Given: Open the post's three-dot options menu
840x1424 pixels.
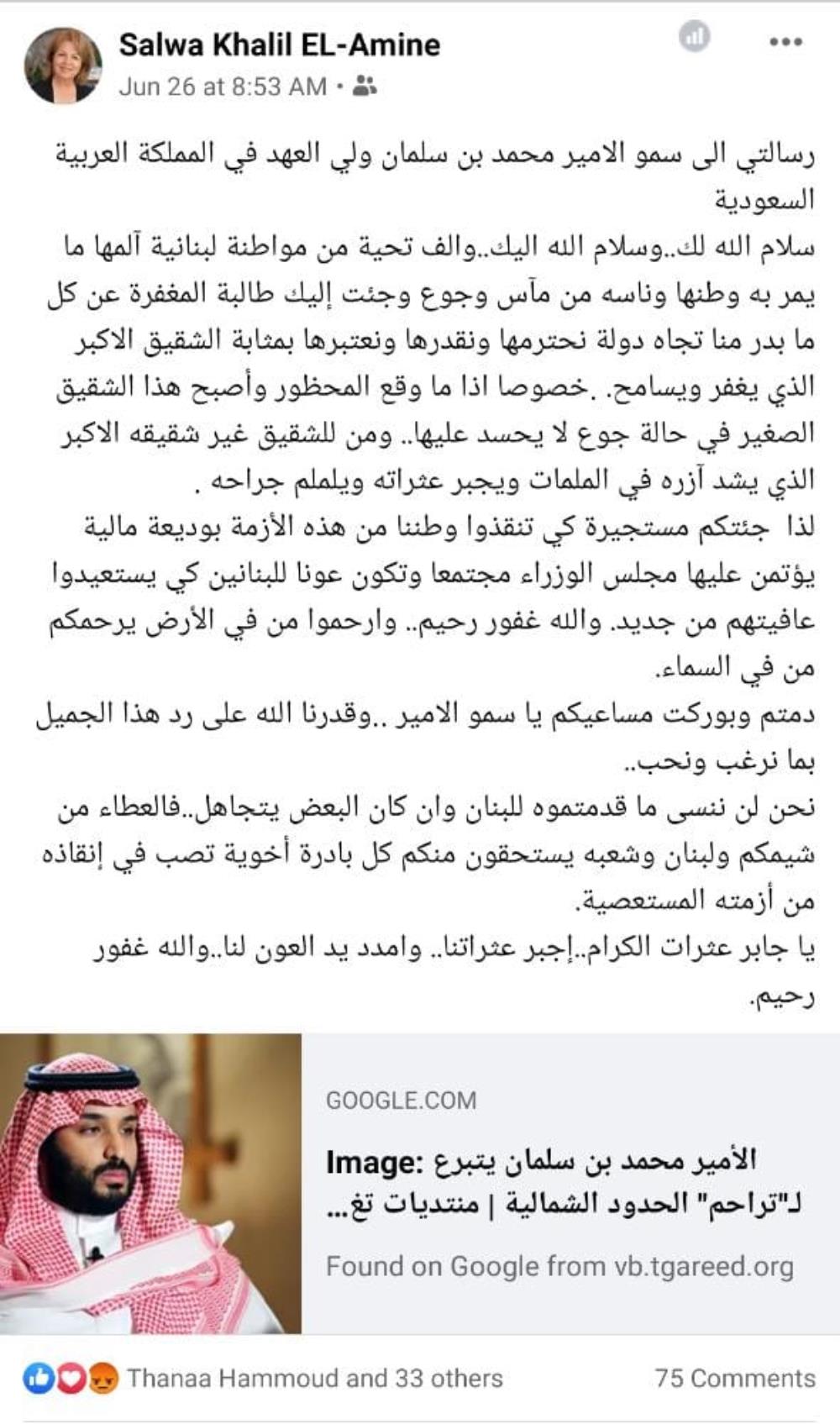Looking at the screenshot, I should coord(785,41).
